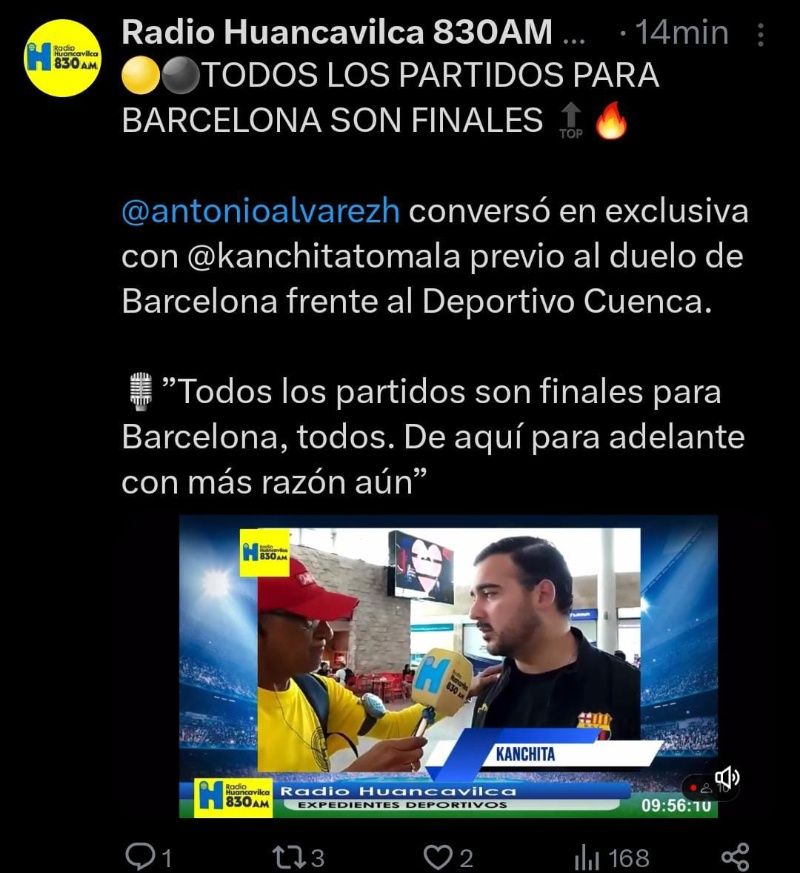This screenshot has height=873, width=800.
Task: Open the post overflow menu
Action: [x=761, y=35]
